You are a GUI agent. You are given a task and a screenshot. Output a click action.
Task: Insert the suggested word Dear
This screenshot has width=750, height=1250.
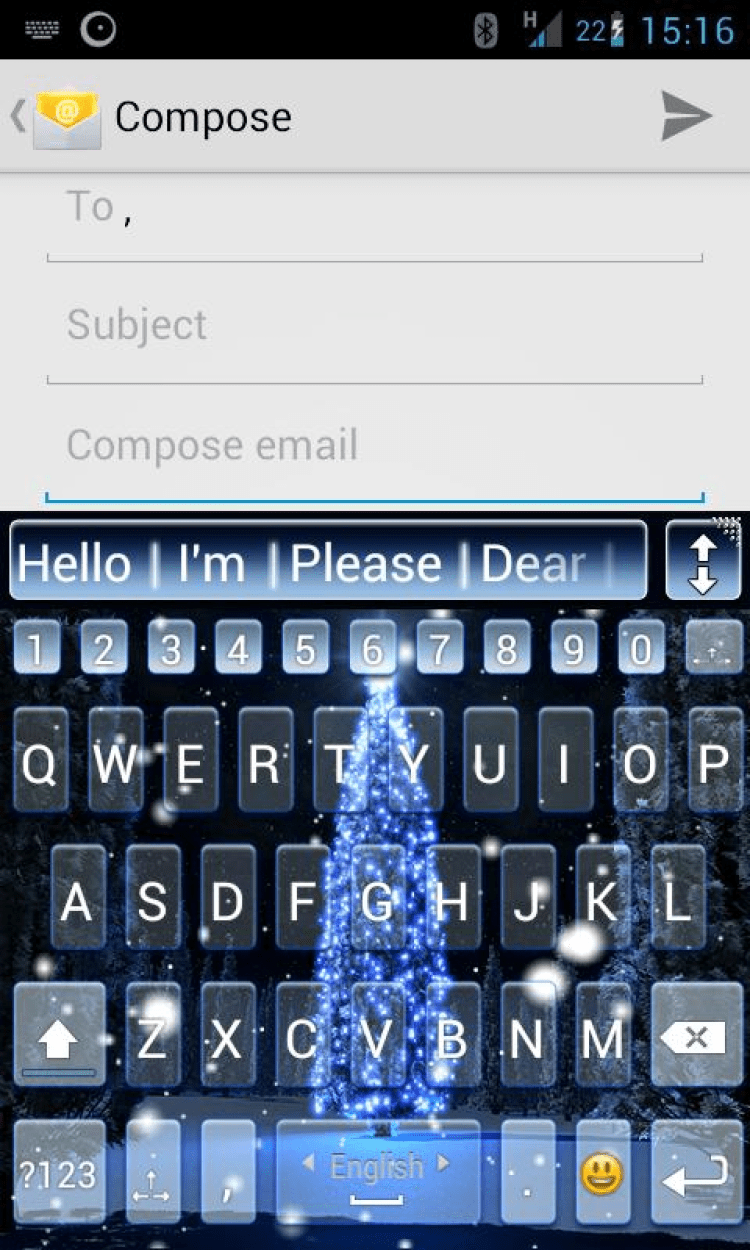click(x=533, y=564)
